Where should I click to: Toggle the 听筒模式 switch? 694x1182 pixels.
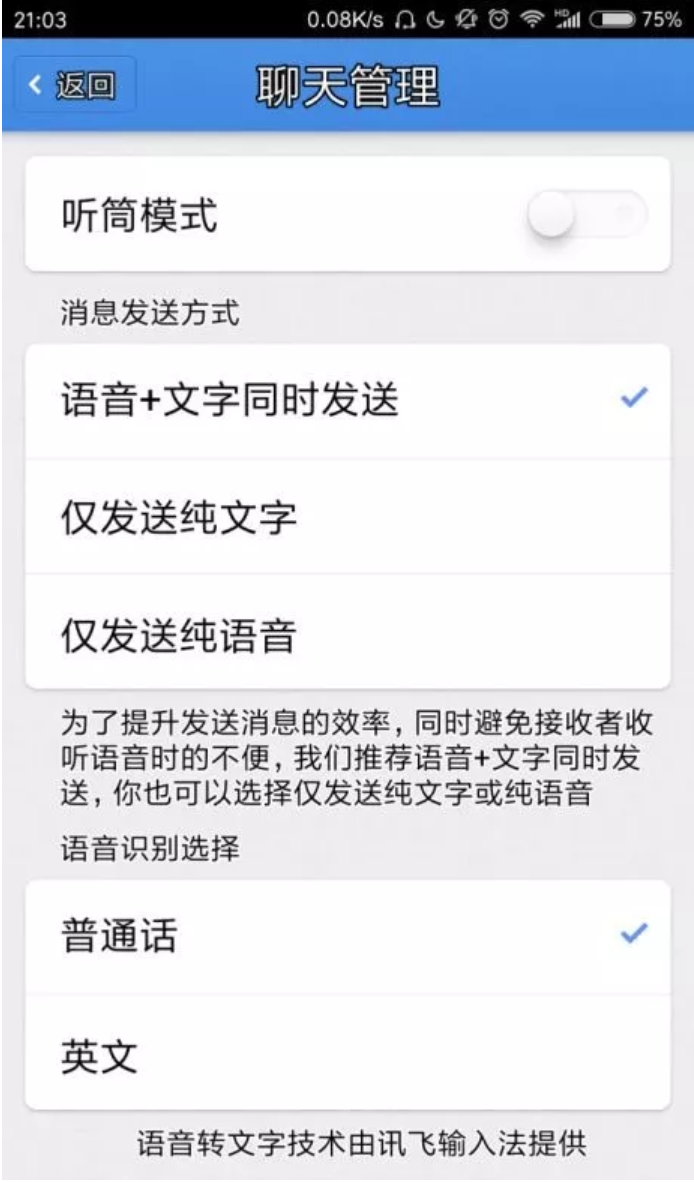pos(587,214)
